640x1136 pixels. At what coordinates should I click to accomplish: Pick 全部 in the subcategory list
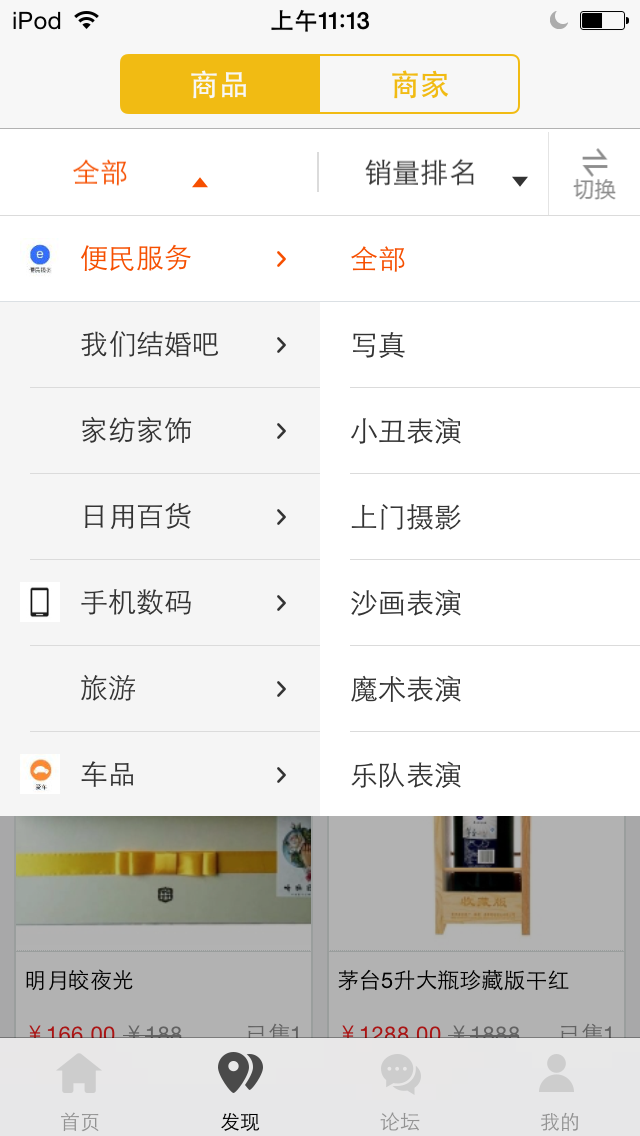480,259
